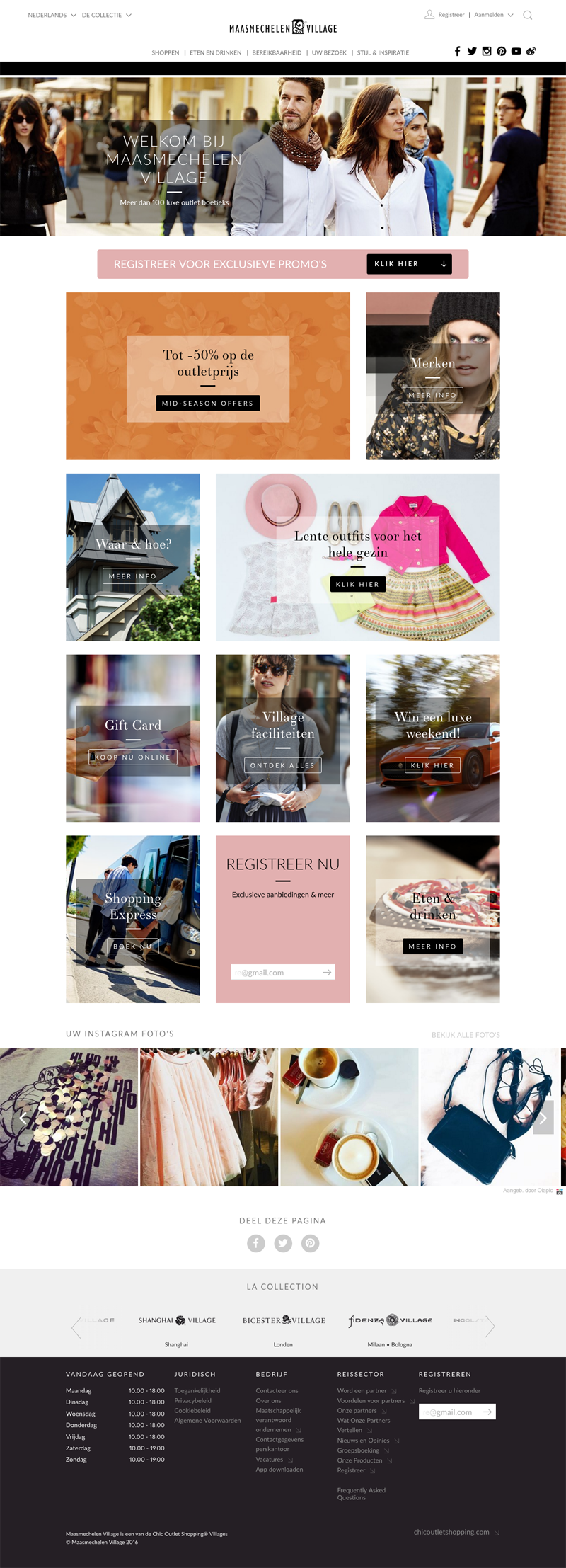This screenshot has width=566, height=1568.
Task: Expand the Nederlands language dropdown
Action: pyautogui.click(x=52, y=15)
